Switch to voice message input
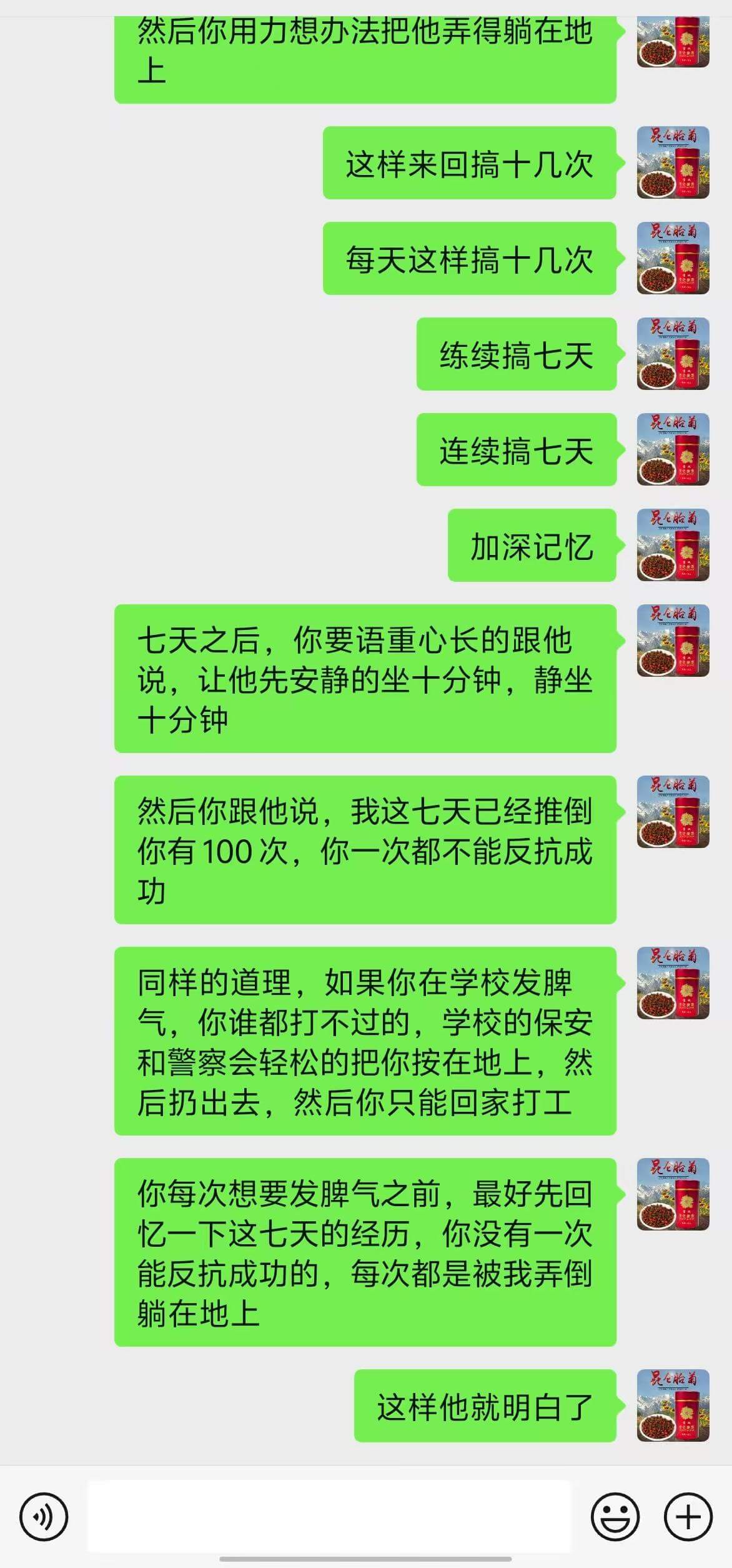The height and width of the screenshot is (1568, 732). (x=43, y=1517)
